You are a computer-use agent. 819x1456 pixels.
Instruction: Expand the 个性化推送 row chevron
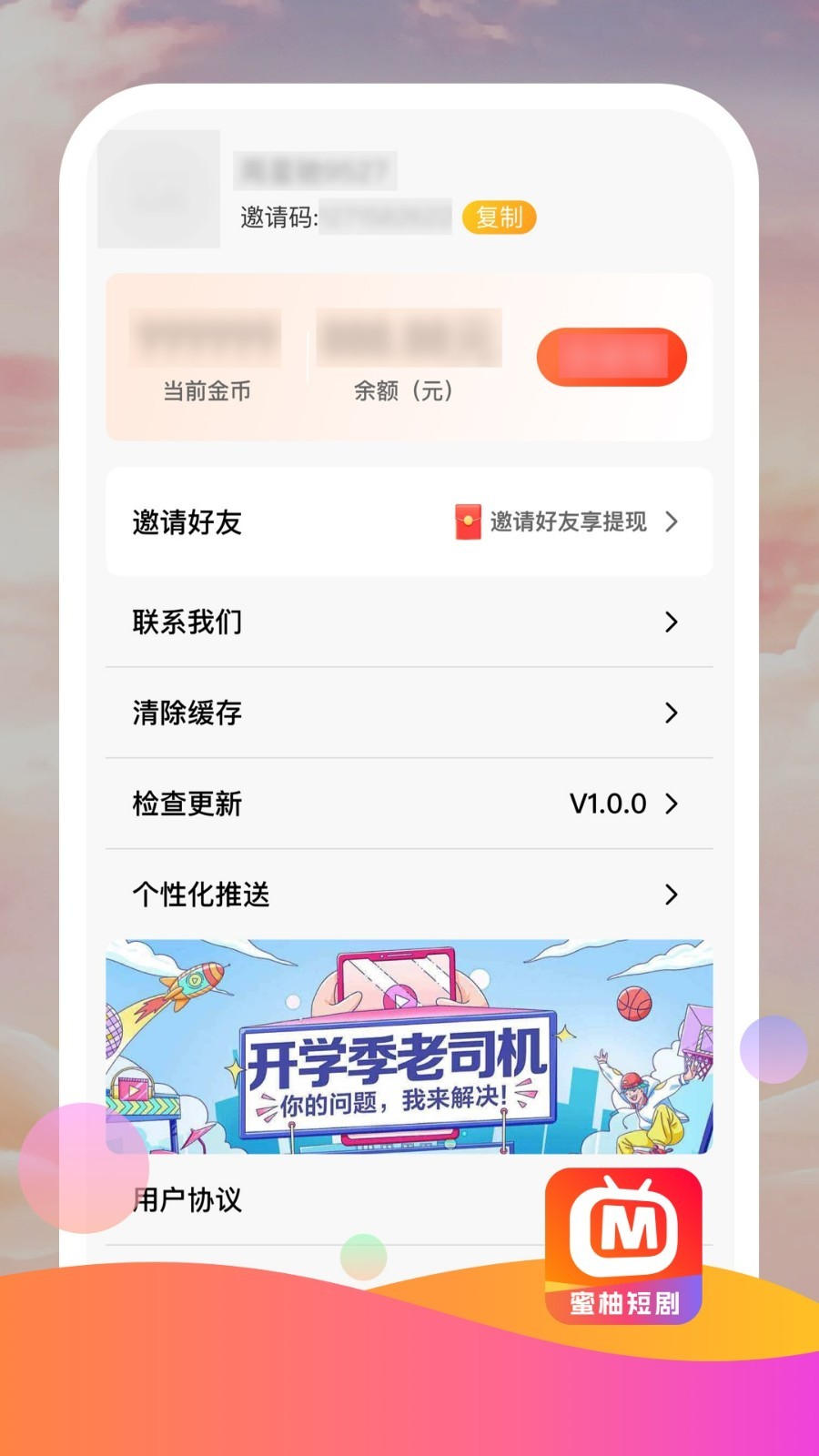pyautogui.click(x=673, y=895)
